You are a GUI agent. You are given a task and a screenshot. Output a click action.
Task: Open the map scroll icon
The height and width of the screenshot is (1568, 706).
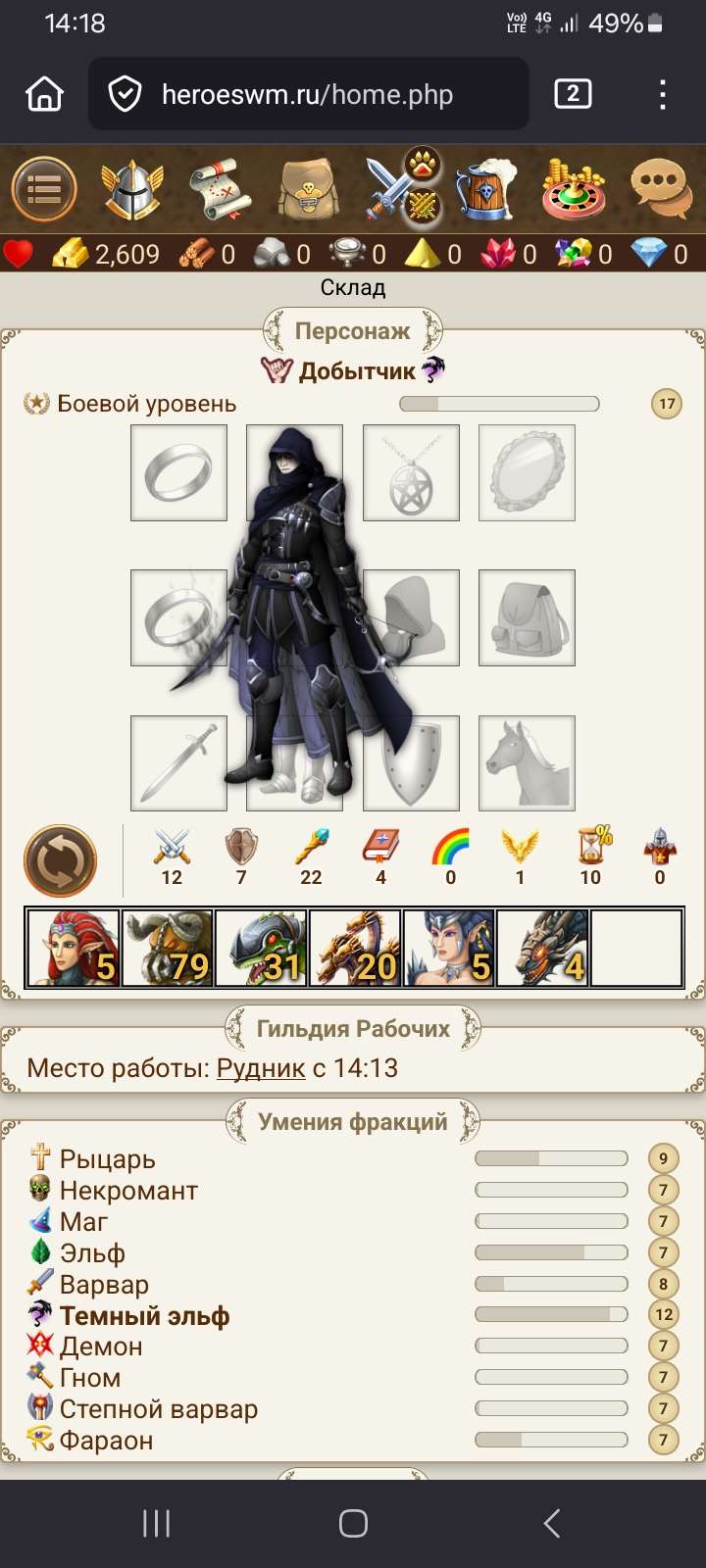pos(220,189)
